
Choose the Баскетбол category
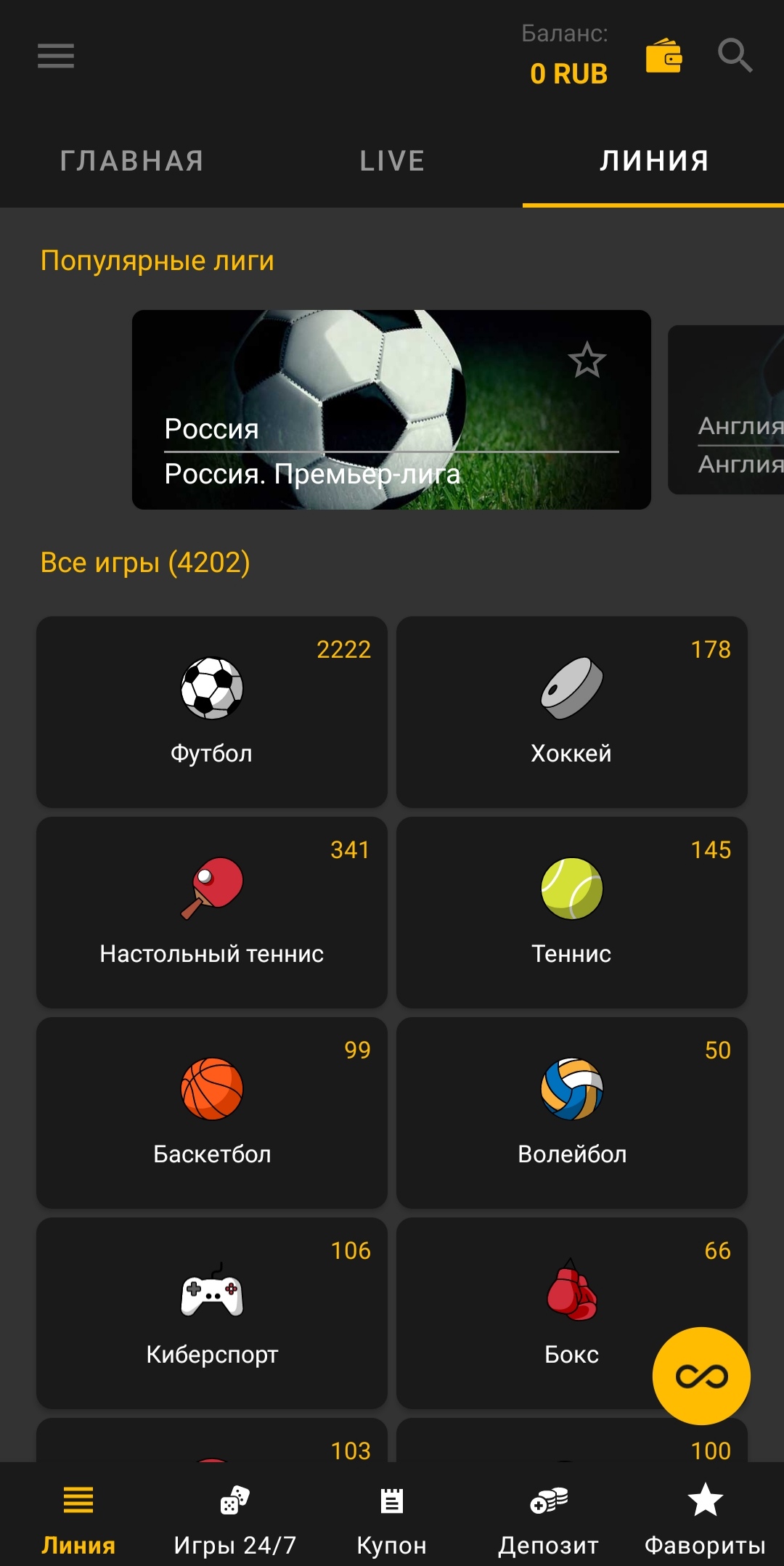pyautogui.click(x=212, y=1113)
